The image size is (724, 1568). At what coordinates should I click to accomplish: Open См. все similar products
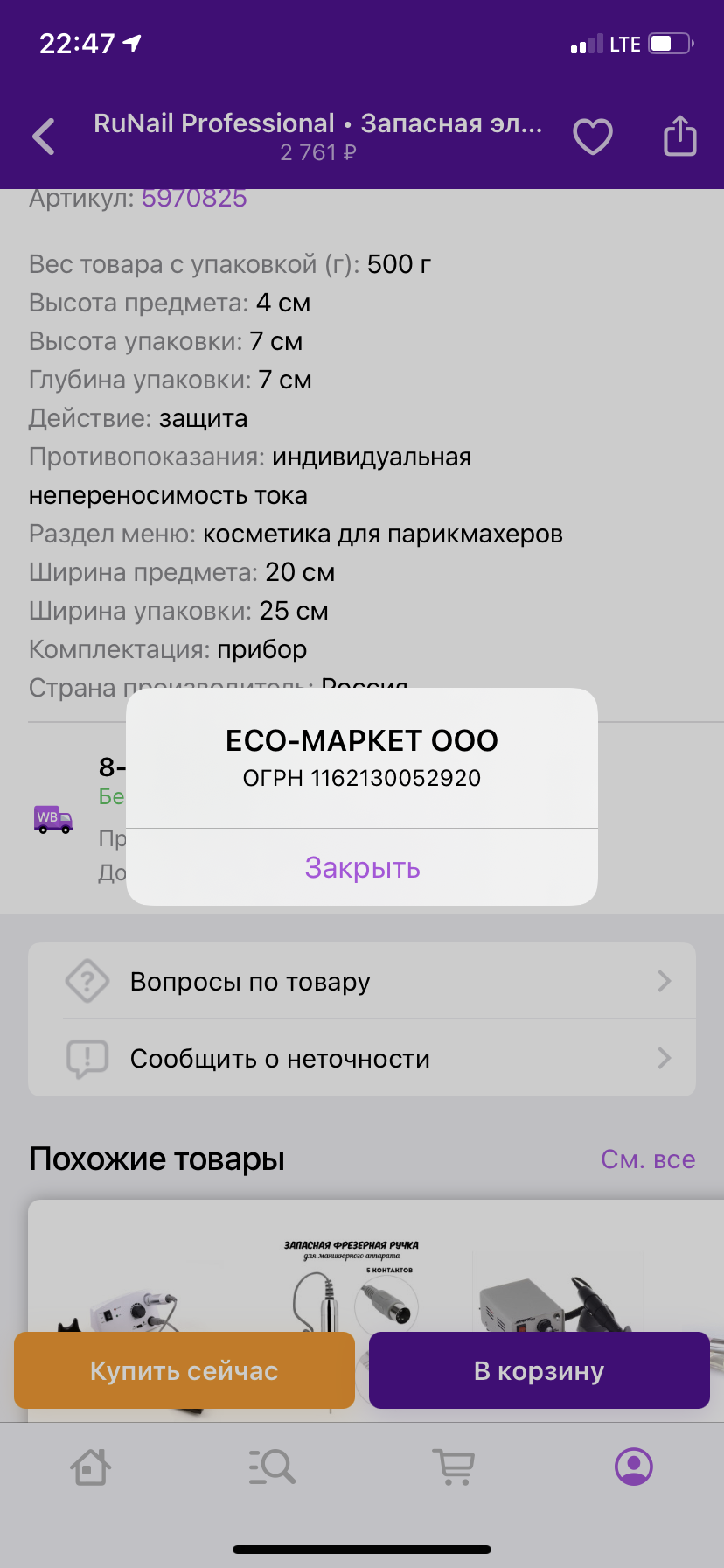click(648, 1159)
